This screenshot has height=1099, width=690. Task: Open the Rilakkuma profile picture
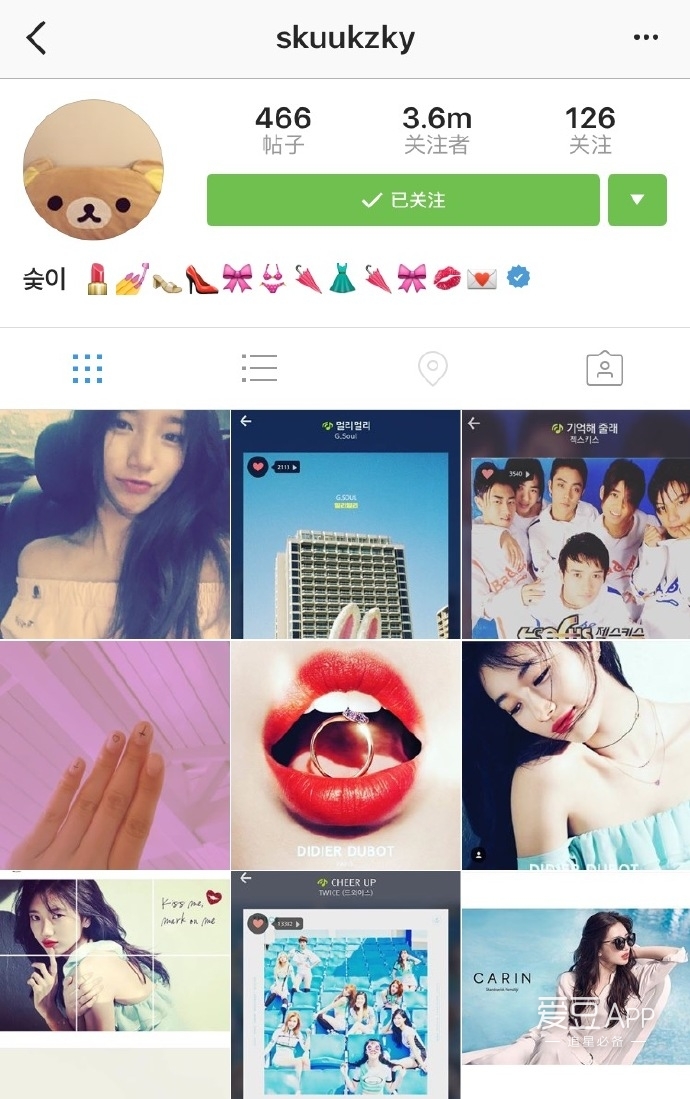point(93,170)
